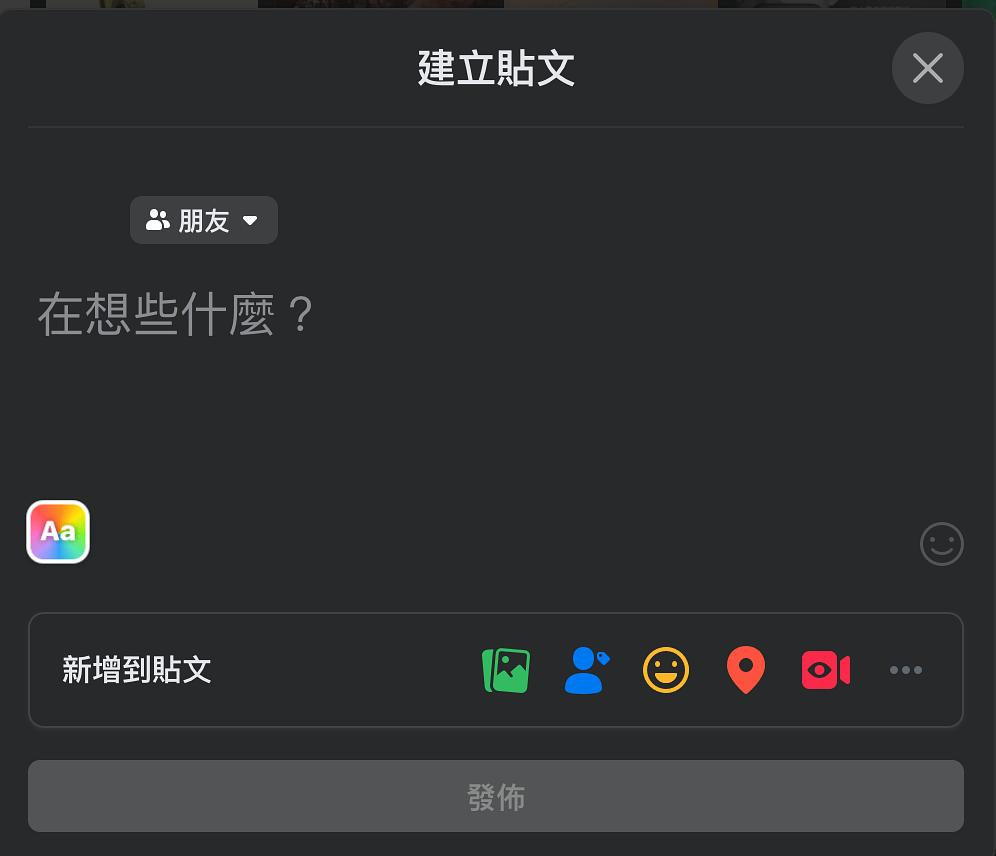Open the emoji picker smiley
This screenshot has width=996, height=856.
[941, 544]
